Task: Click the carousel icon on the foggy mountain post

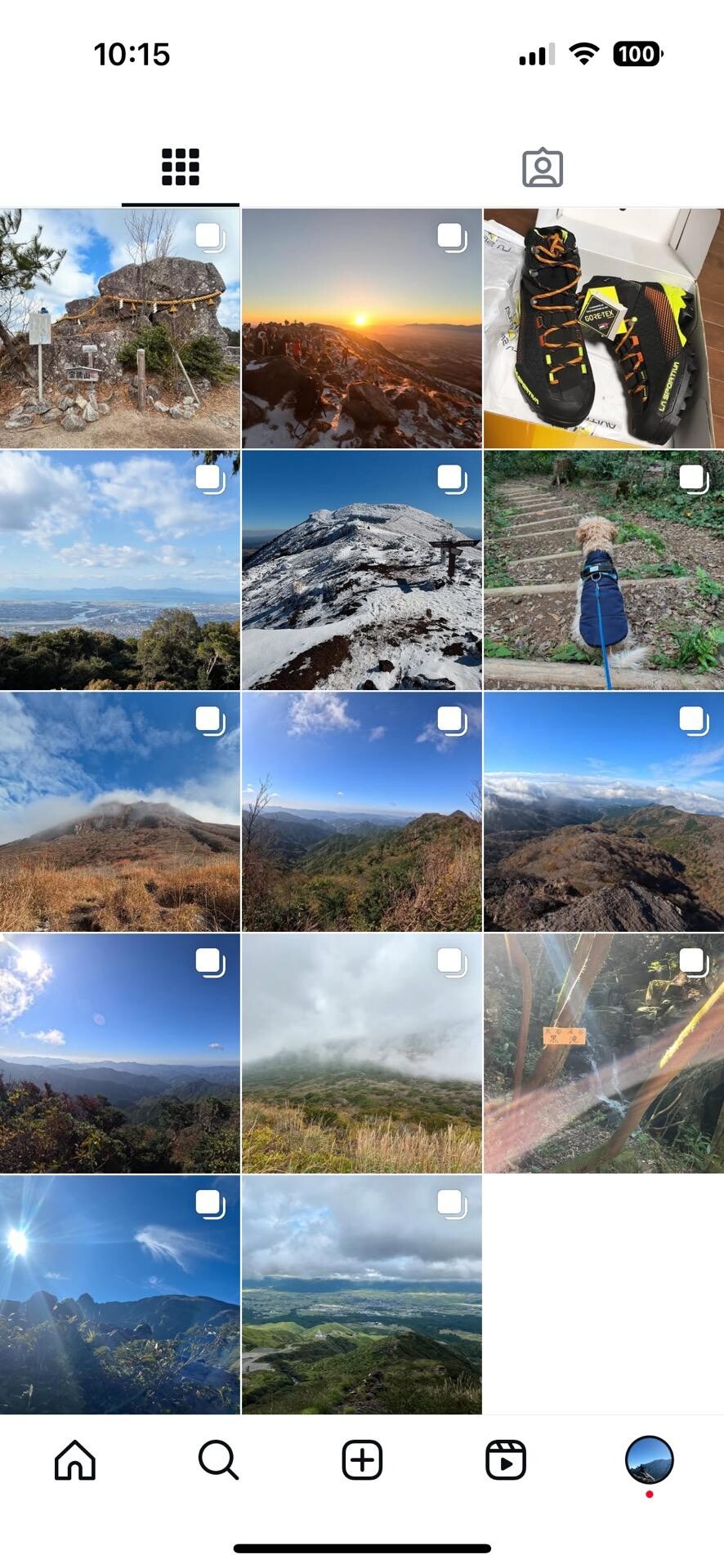Action: [452, 961]
